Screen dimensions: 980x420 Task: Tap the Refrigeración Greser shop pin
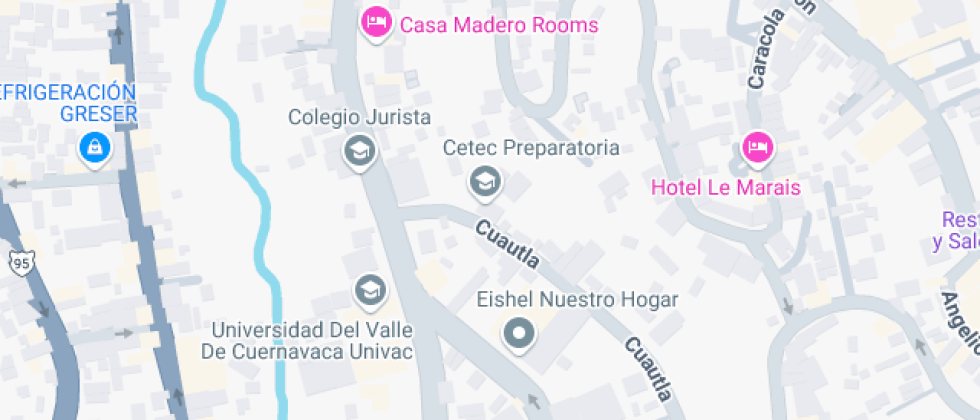pos(94,149)
